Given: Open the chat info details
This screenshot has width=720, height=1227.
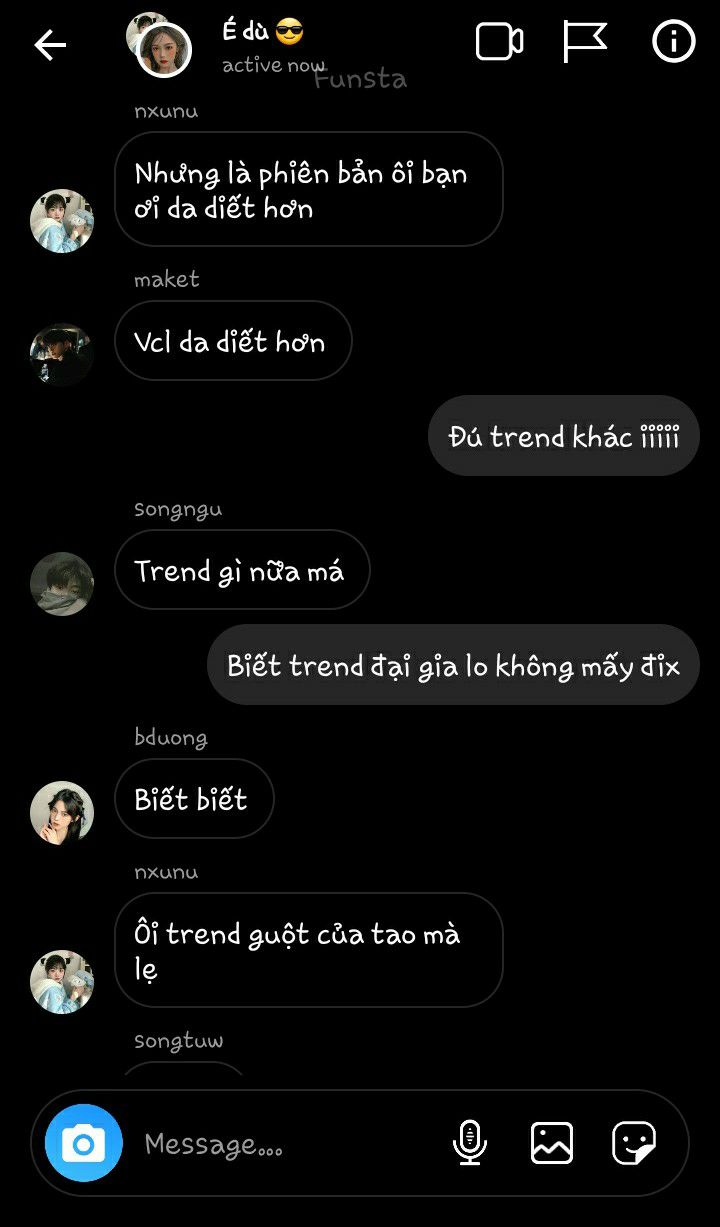Looking at the screenshot, I should pos(673,42).
